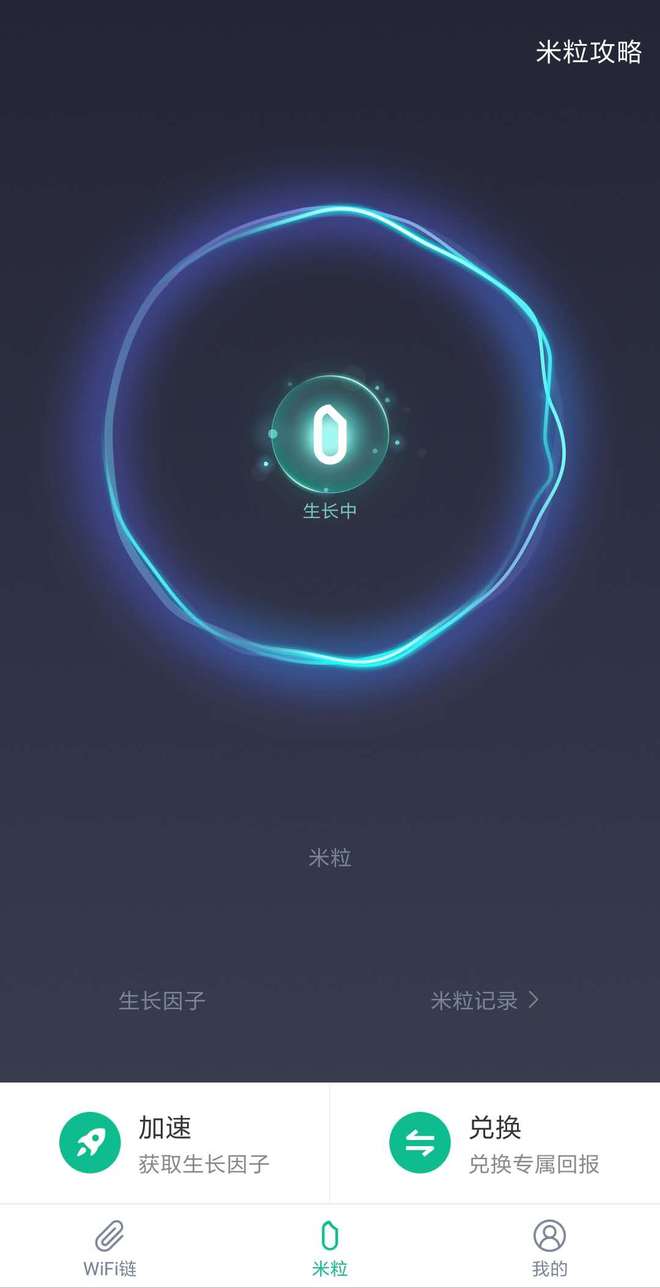
Task: Open 米粒攻略 guide
Action: tap(588, 52)
